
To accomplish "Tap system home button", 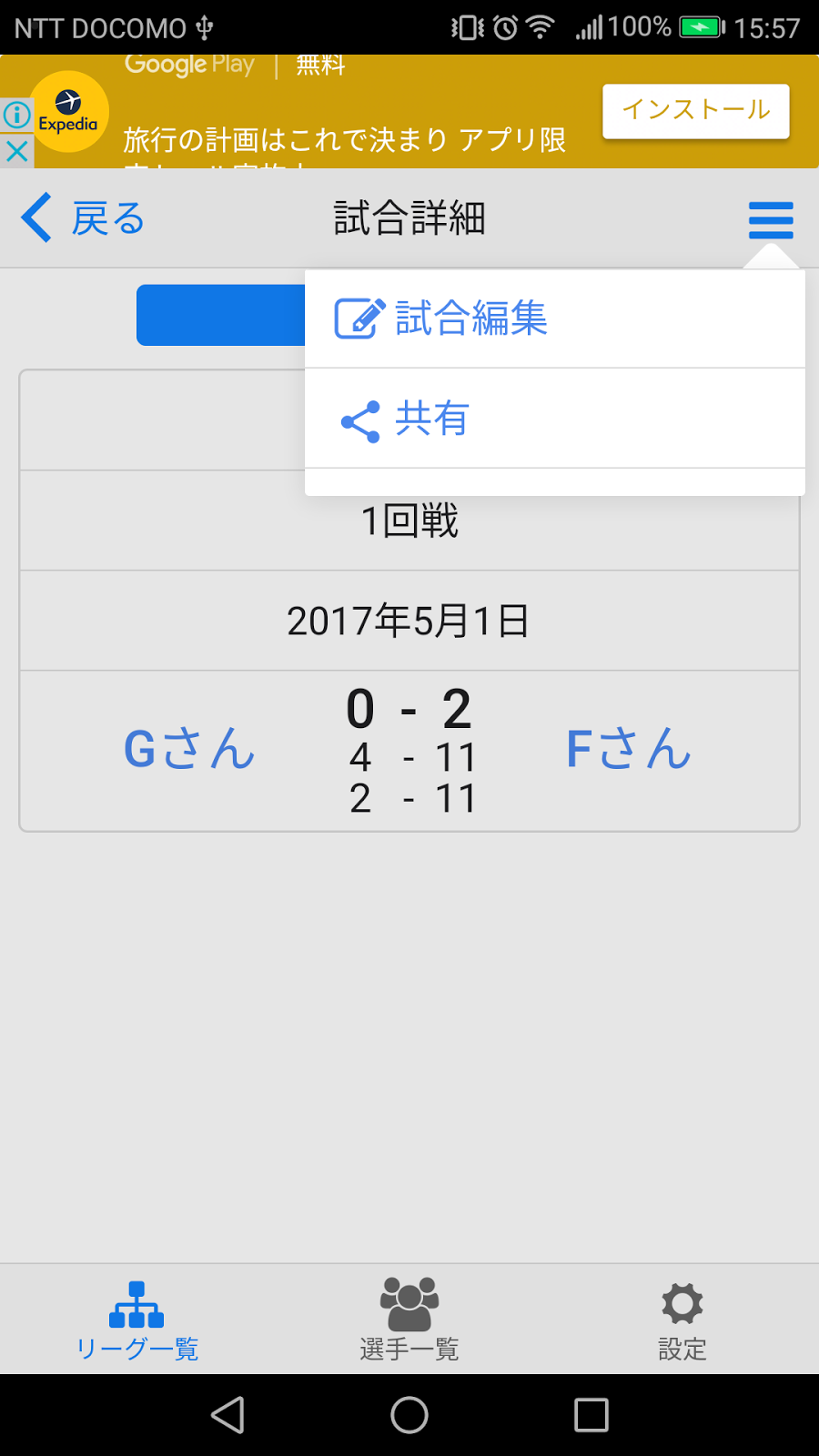I will click(x=409, y=1415).
